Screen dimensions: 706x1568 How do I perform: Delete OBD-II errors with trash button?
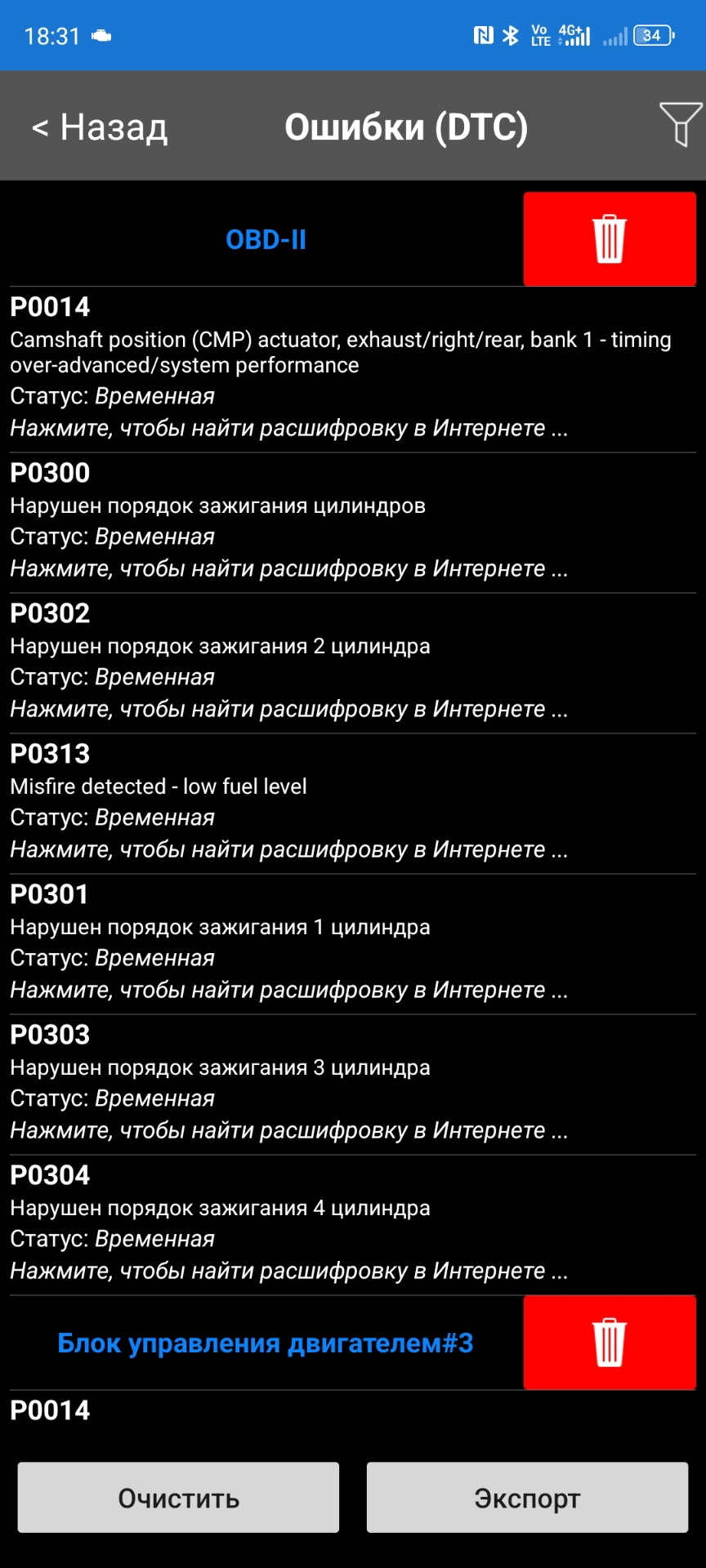tap(609, 239)
